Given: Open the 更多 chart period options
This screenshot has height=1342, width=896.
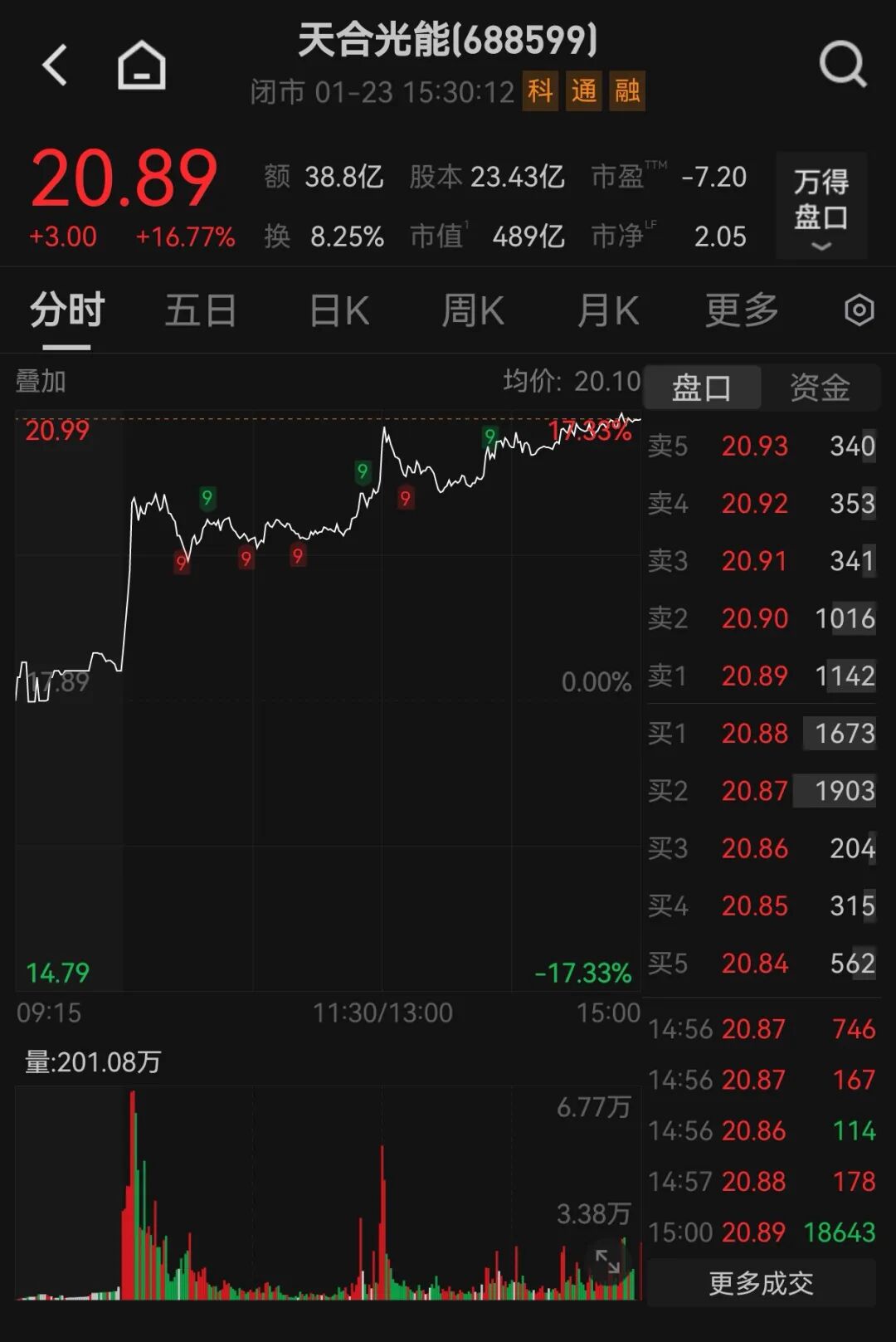Looking at the screenshot, I should pos(742,311).
